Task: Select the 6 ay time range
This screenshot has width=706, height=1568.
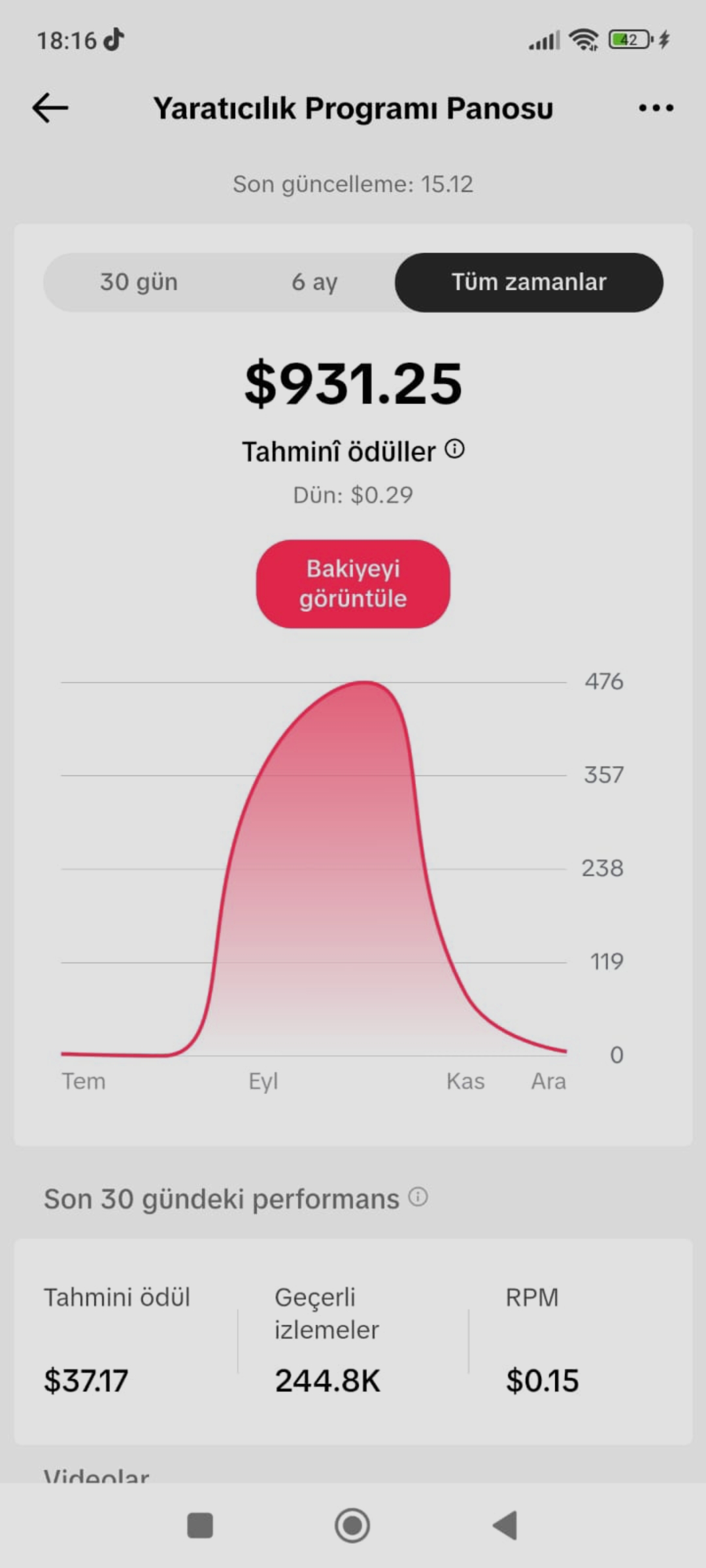Action: 314,282
